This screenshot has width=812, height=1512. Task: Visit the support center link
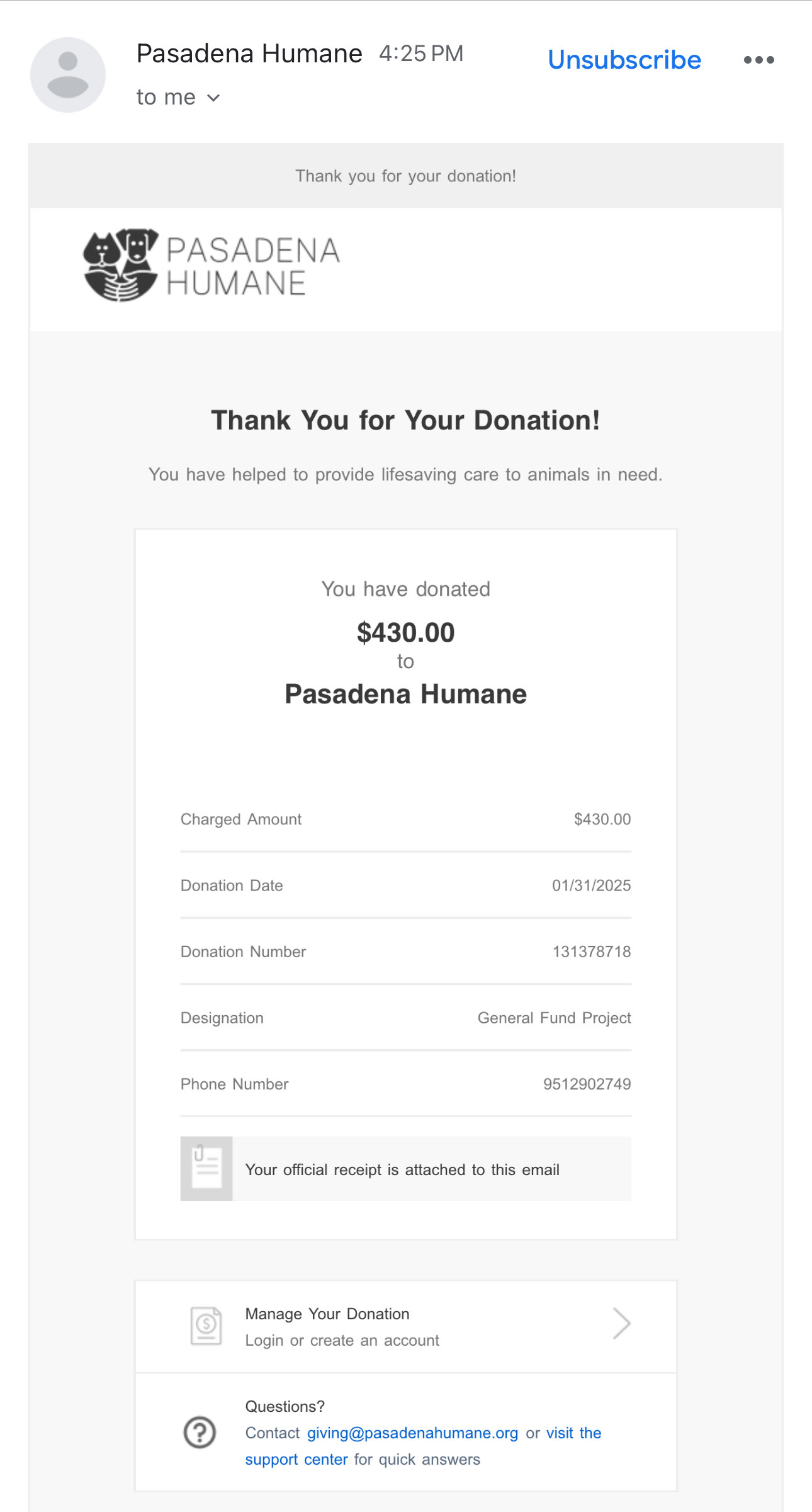coord(296,1459)
